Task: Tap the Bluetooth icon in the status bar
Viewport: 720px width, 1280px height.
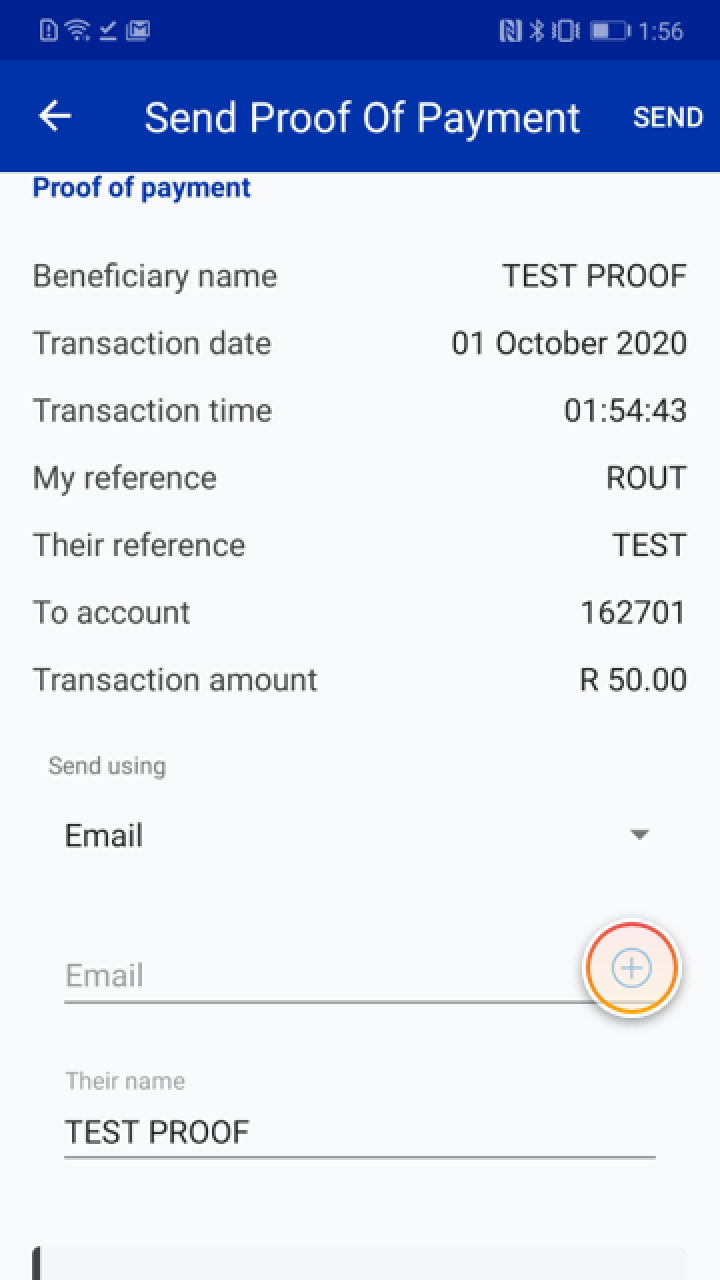Action: [537, 30]
